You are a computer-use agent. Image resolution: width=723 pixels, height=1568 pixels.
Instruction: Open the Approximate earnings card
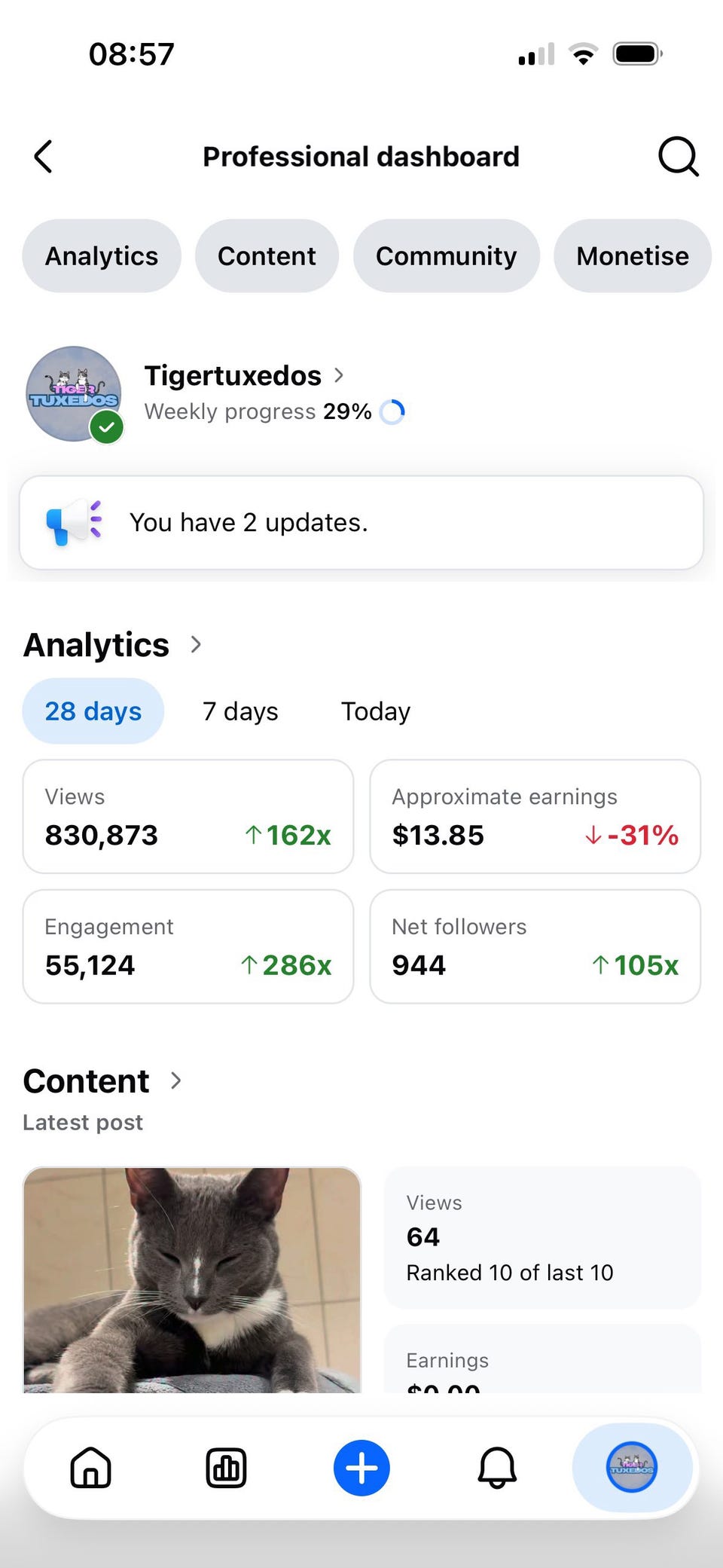pos(535,817)
